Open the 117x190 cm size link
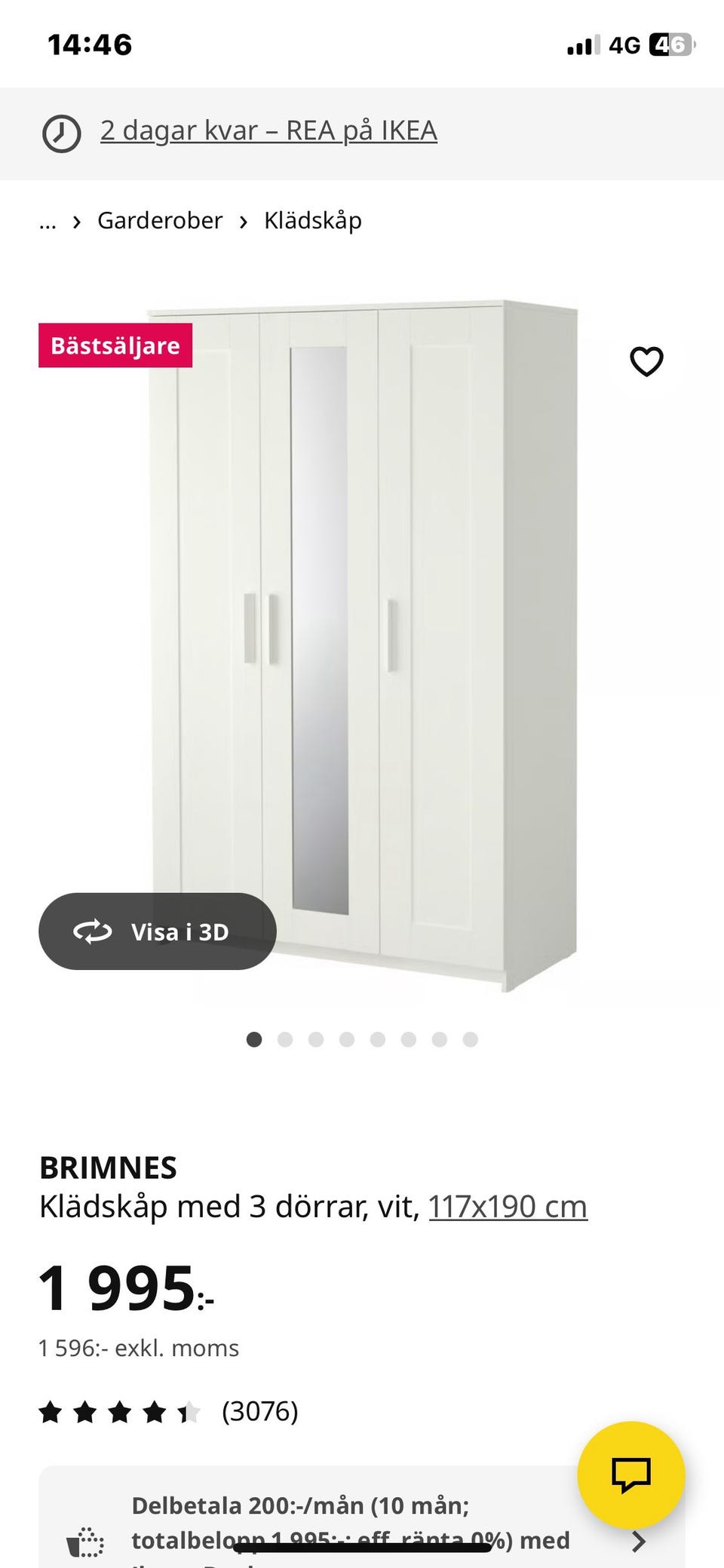 pyautogui.click(x=508, y=1207)
